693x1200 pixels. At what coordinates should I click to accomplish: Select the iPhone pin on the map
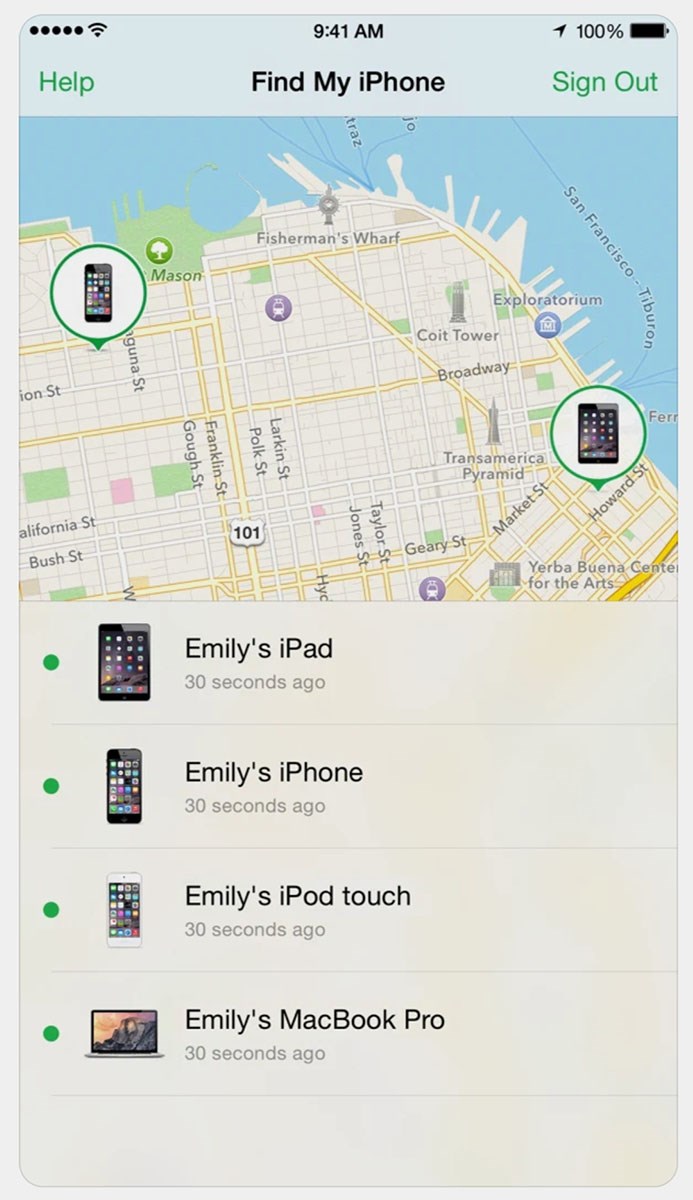98,292
